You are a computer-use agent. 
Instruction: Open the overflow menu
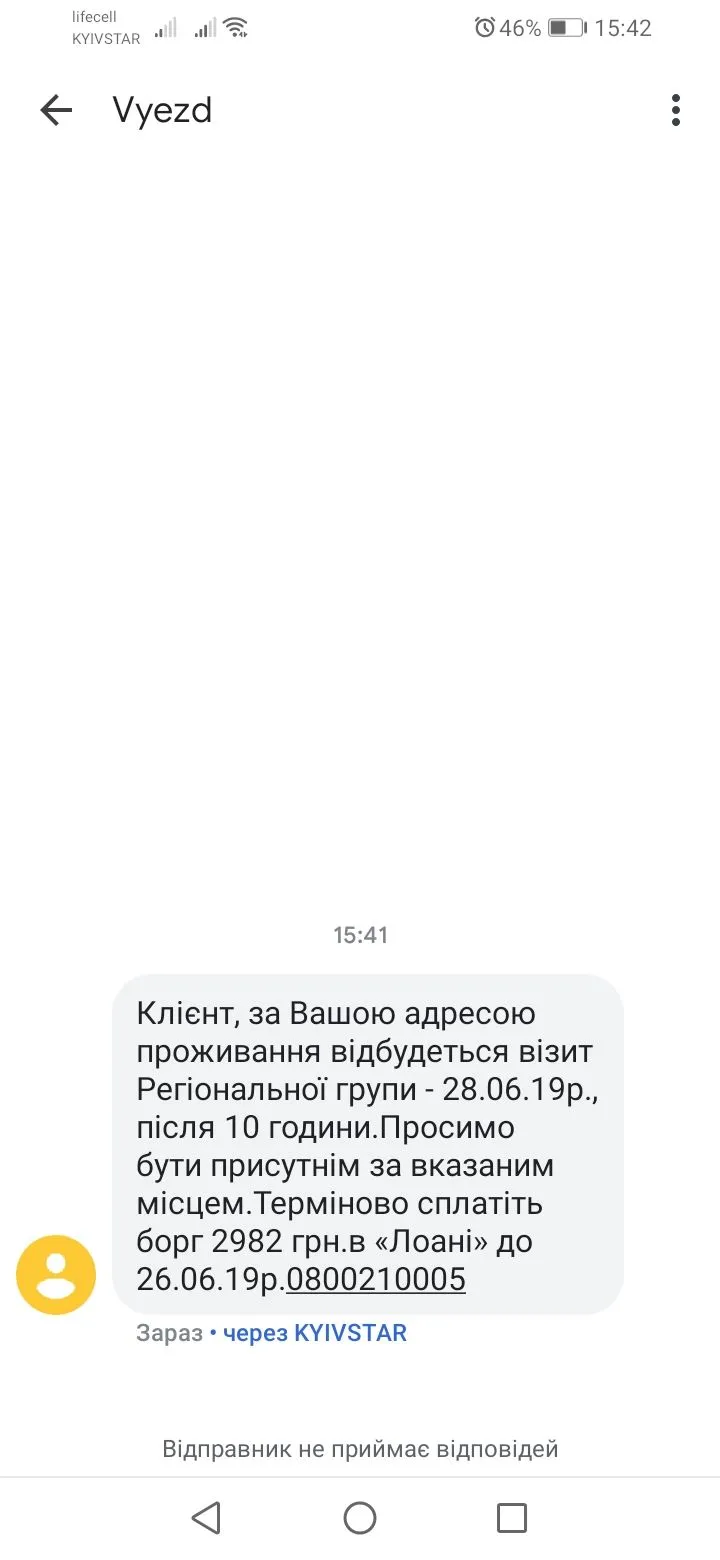click(x=676, y=110)
